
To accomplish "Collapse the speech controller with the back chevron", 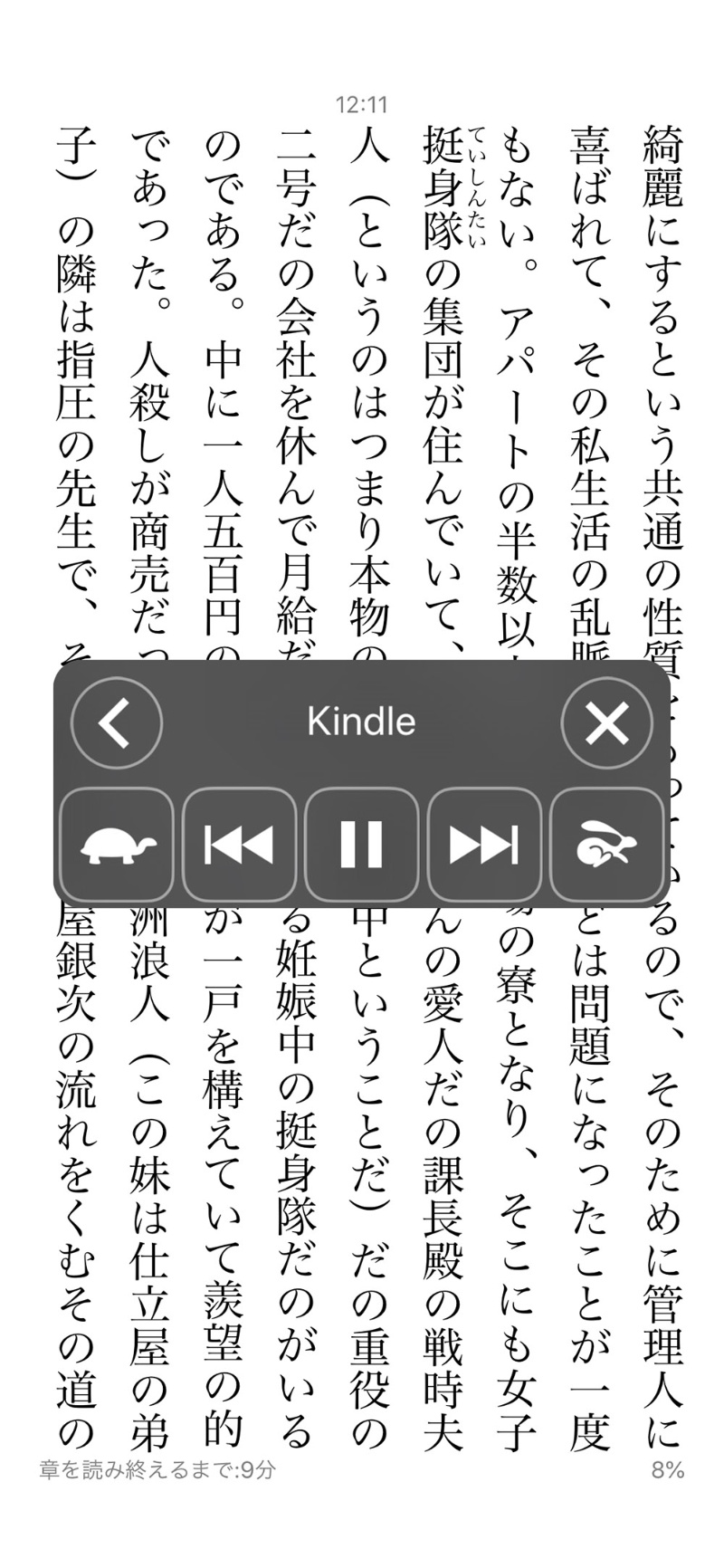I will 117,723.
